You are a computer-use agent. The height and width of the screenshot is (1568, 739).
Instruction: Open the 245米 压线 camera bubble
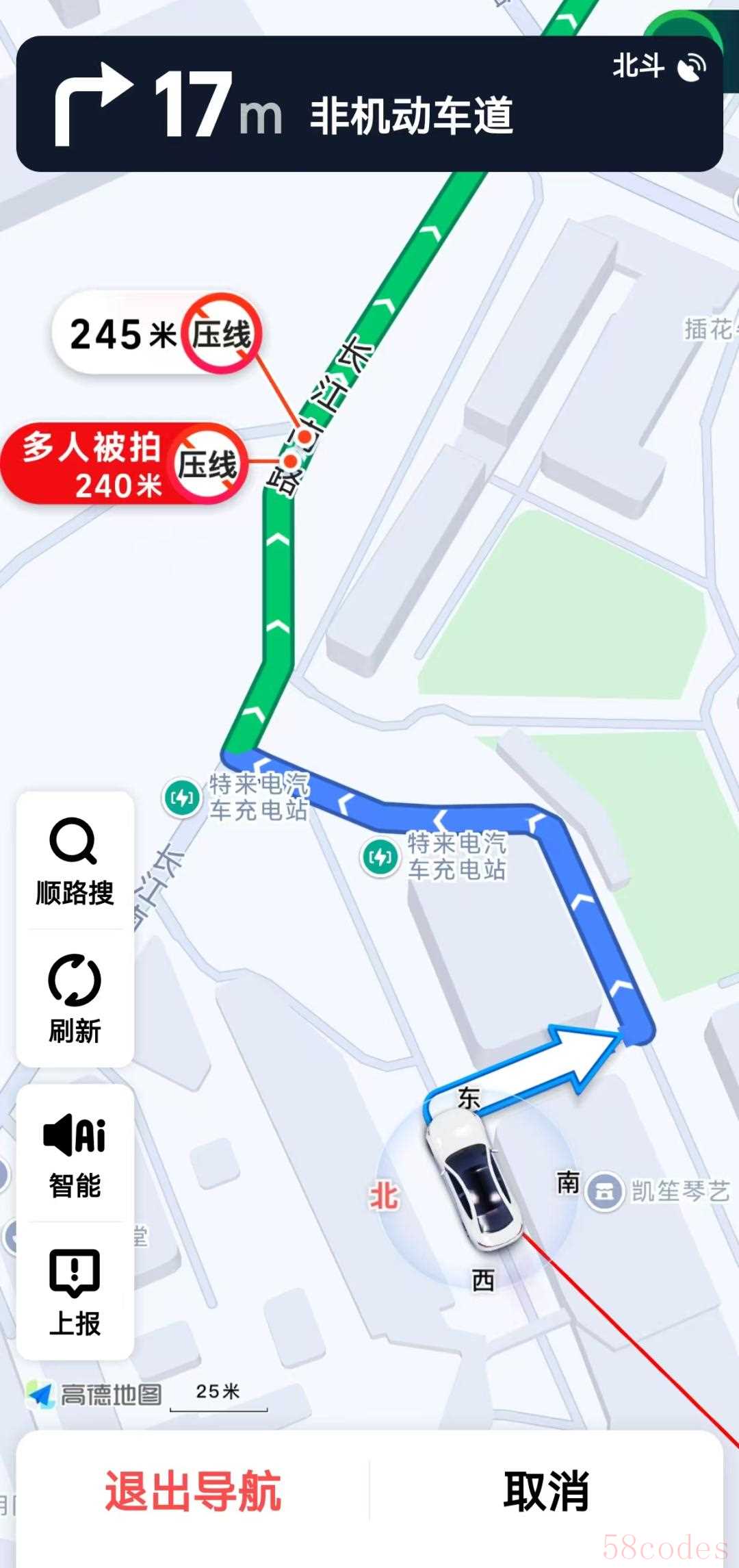click(156, 333)
